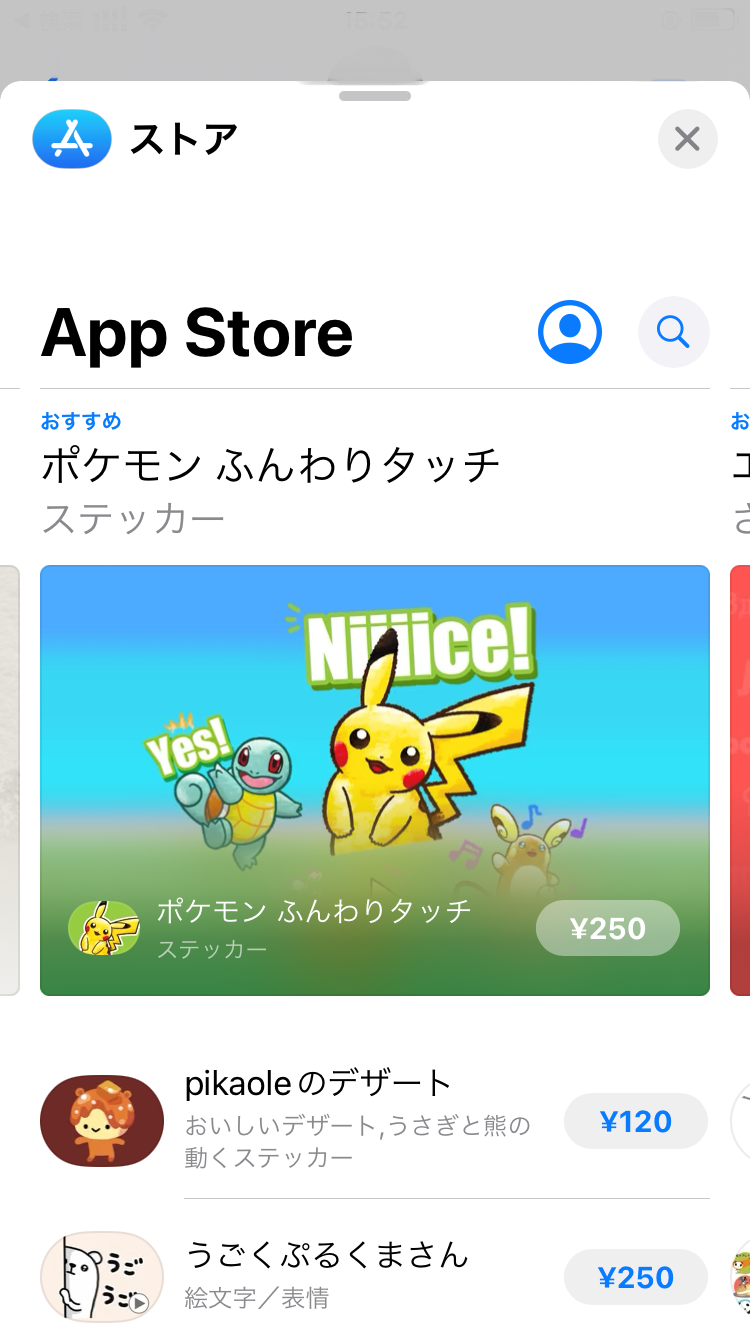750x1334 pixels.
Task: Buy ポケモン ふんわりタッチ for ¥250
Action: 607,929
